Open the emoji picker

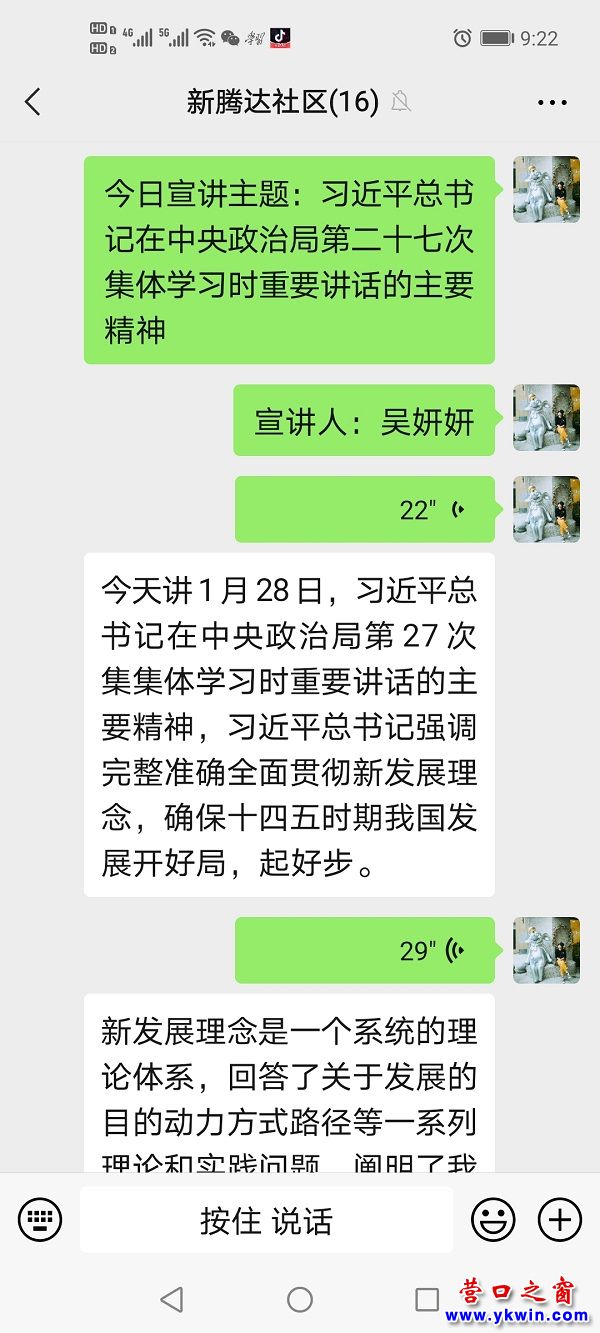tap(493, 1220)
